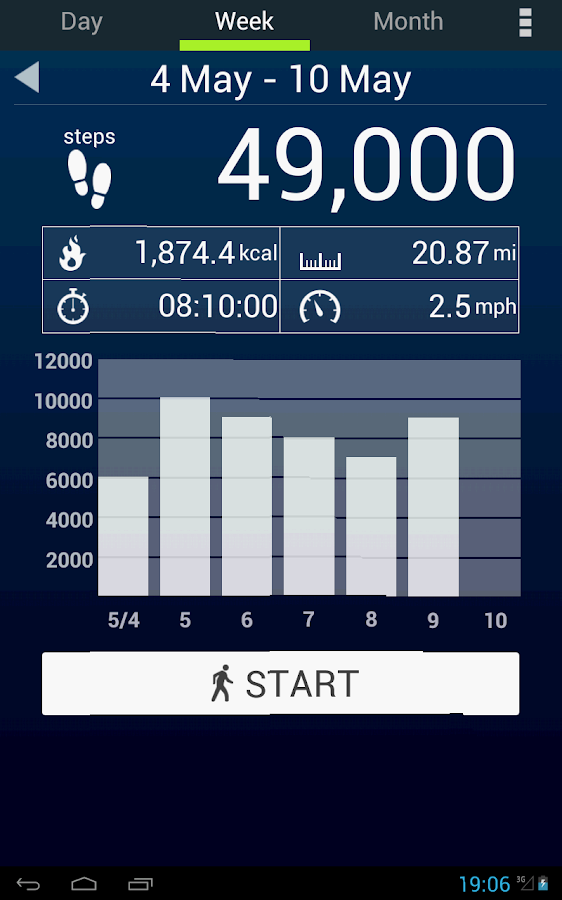Go to the previous week
562x900 pixels.
(27, 77)
